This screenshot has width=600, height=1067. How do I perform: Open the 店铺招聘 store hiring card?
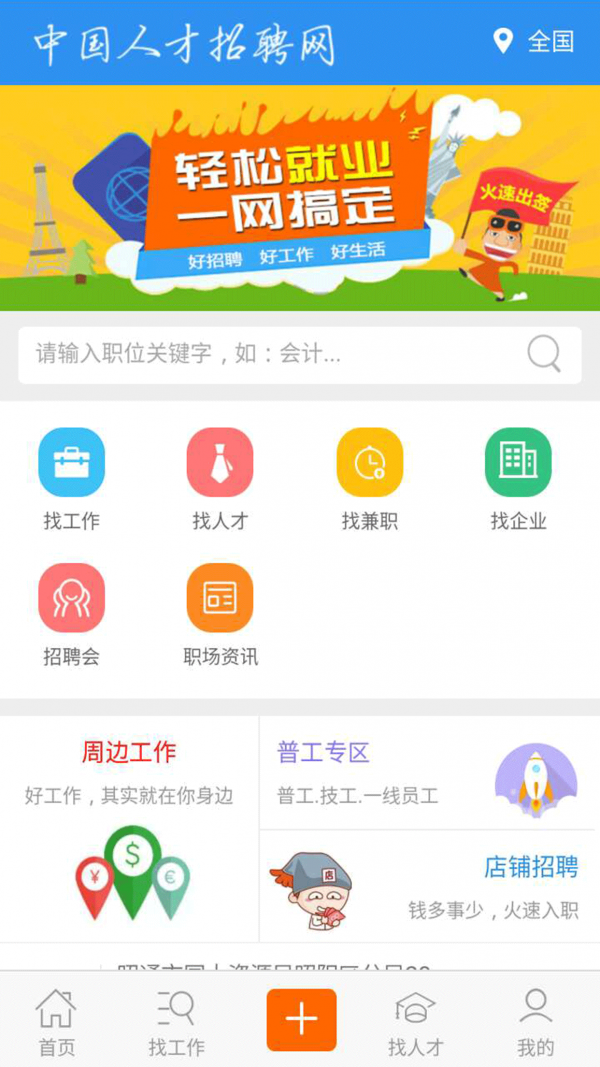tap(429, 886)
